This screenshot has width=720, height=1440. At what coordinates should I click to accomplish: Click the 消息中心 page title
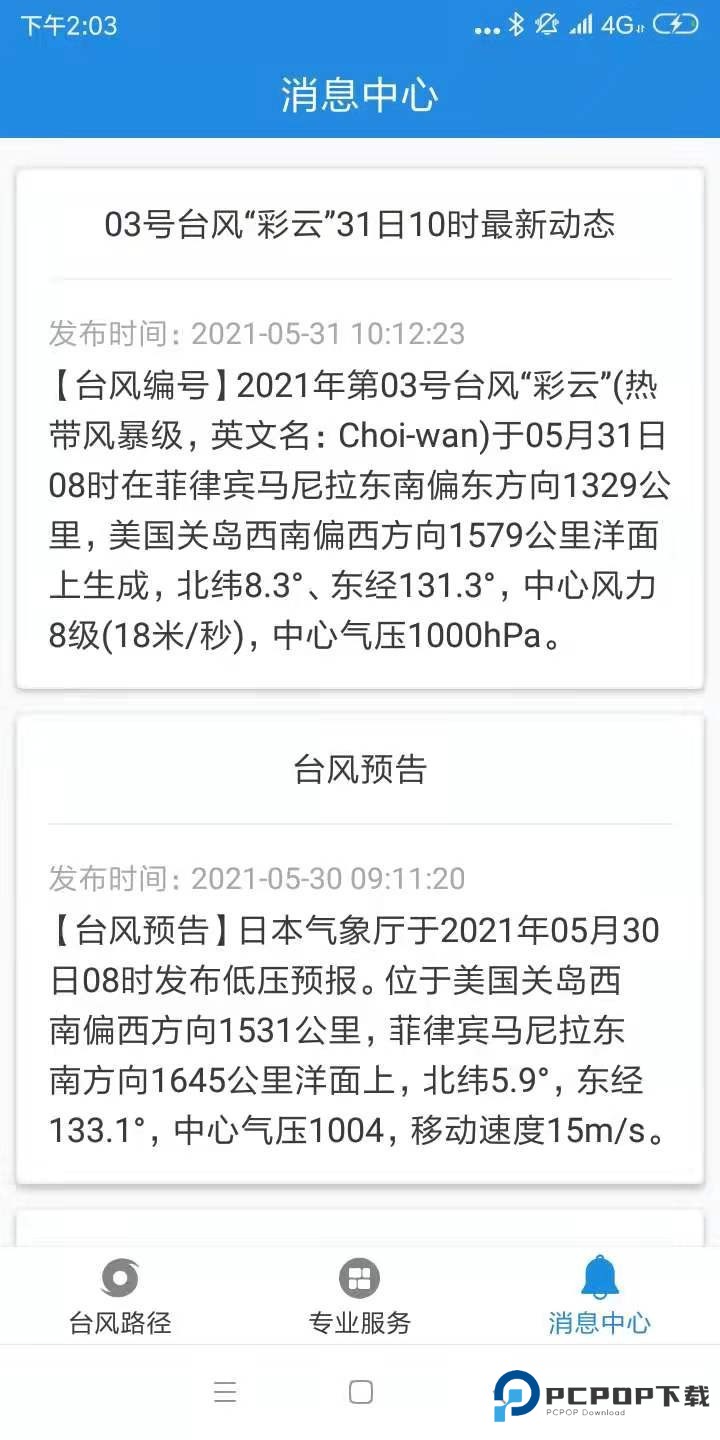click(359, 94)
